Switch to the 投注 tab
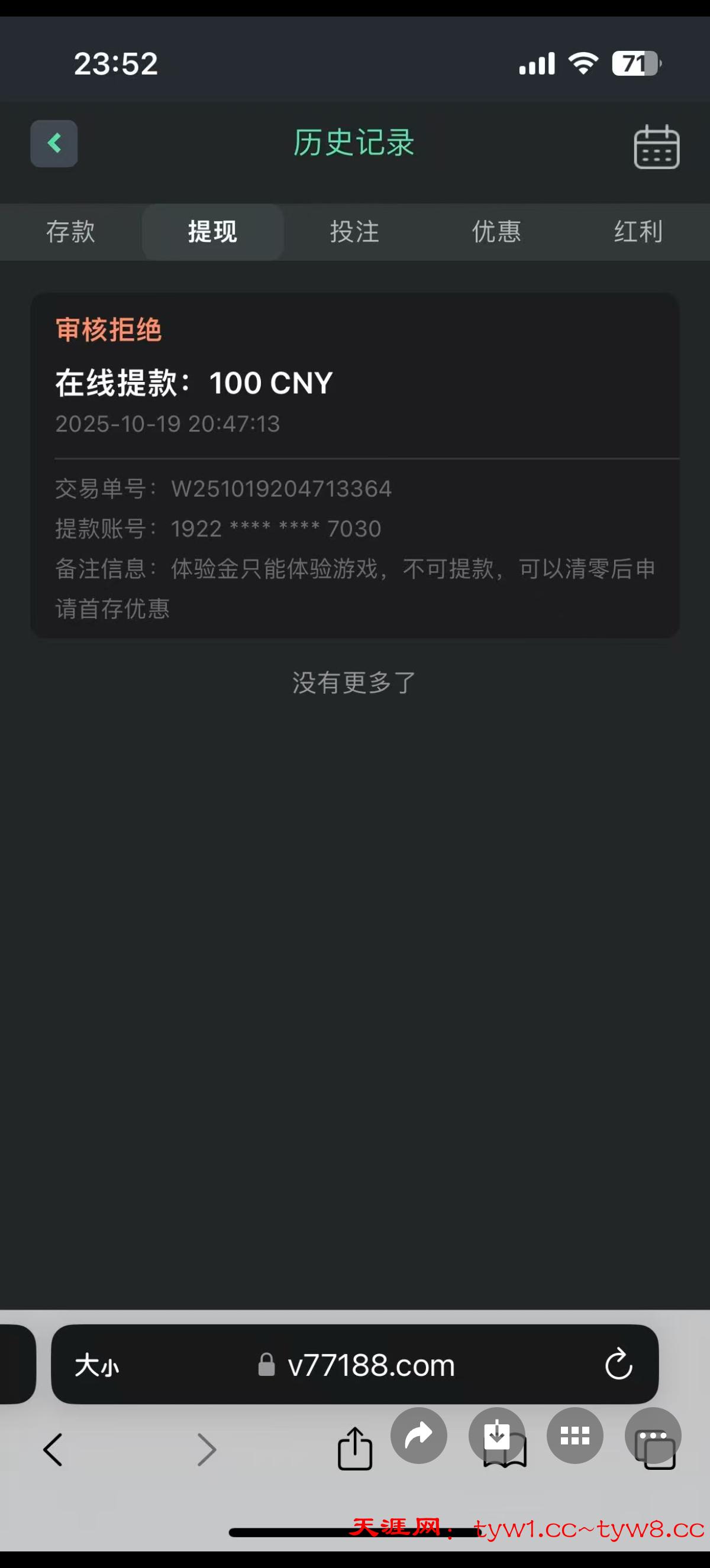The height and width of the screenshot is (1568, 710). (355, 232)
